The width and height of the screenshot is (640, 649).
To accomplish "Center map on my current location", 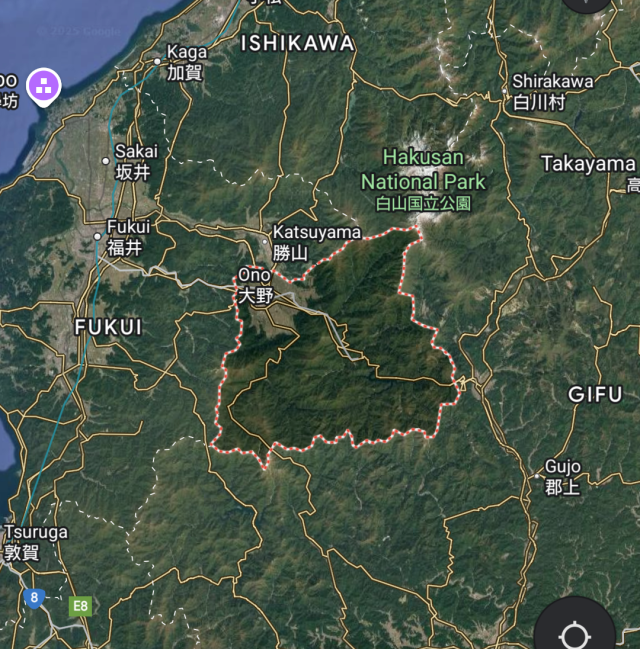I will click(x=576, y=635).
